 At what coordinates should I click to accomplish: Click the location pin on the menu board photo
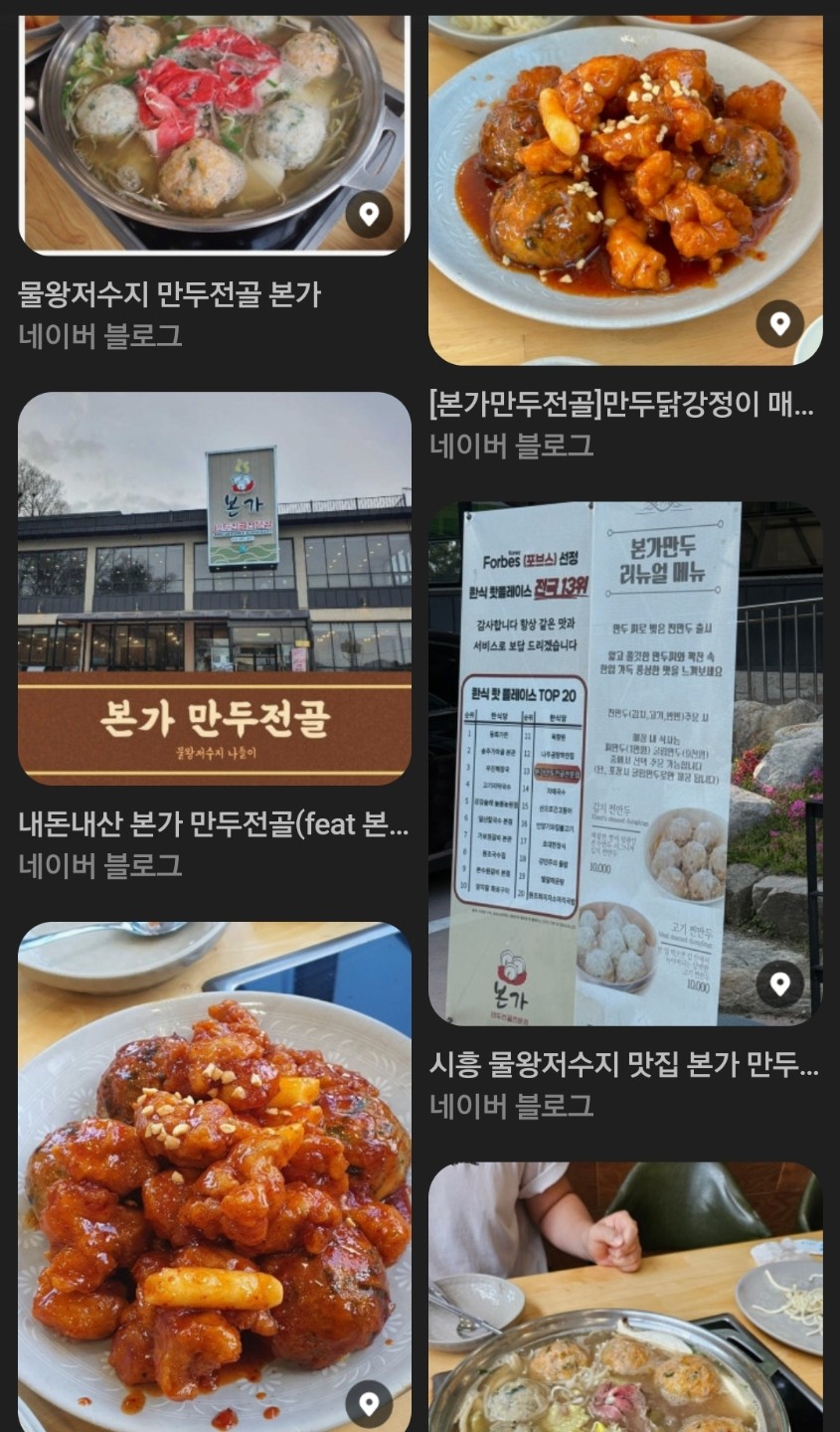(778, 984)
